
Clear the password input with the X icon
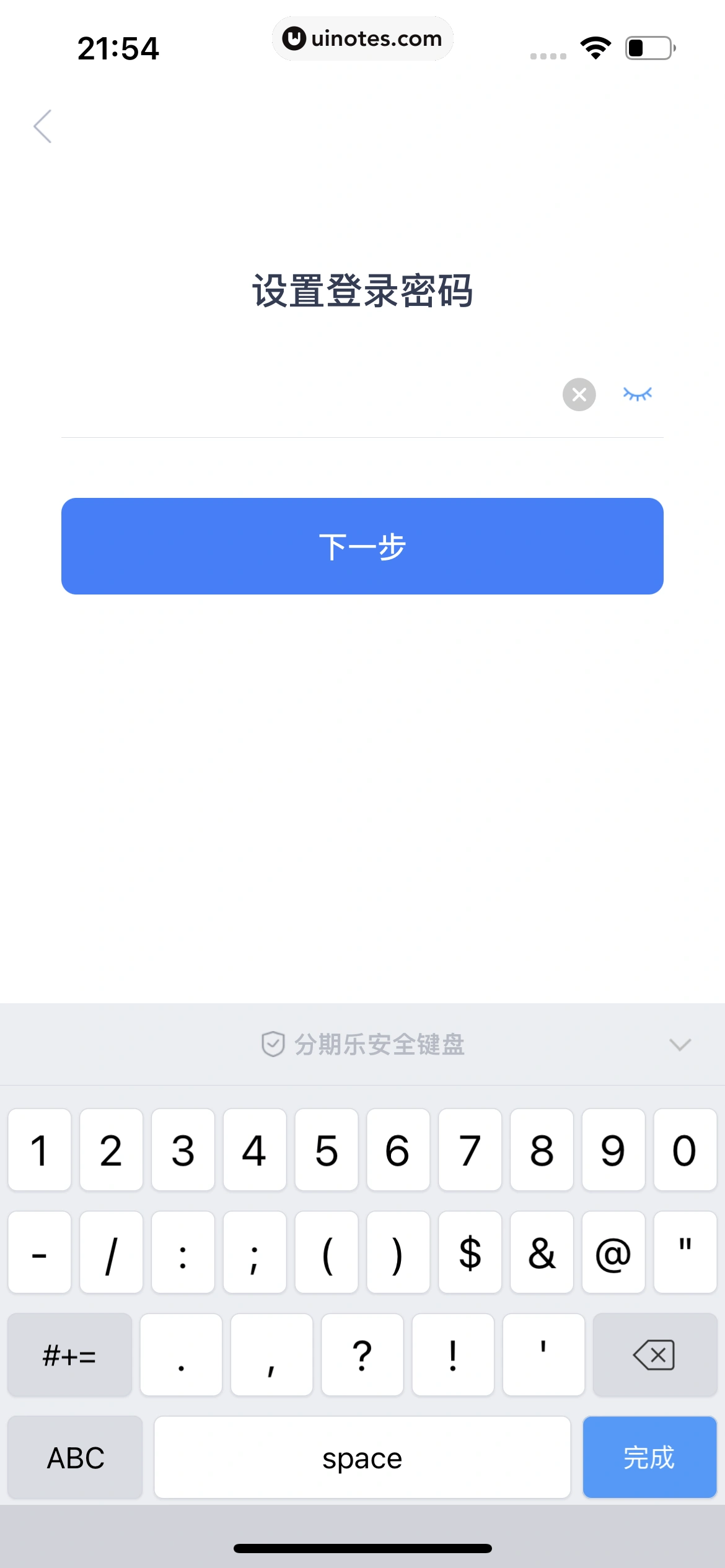click(579, 394)
